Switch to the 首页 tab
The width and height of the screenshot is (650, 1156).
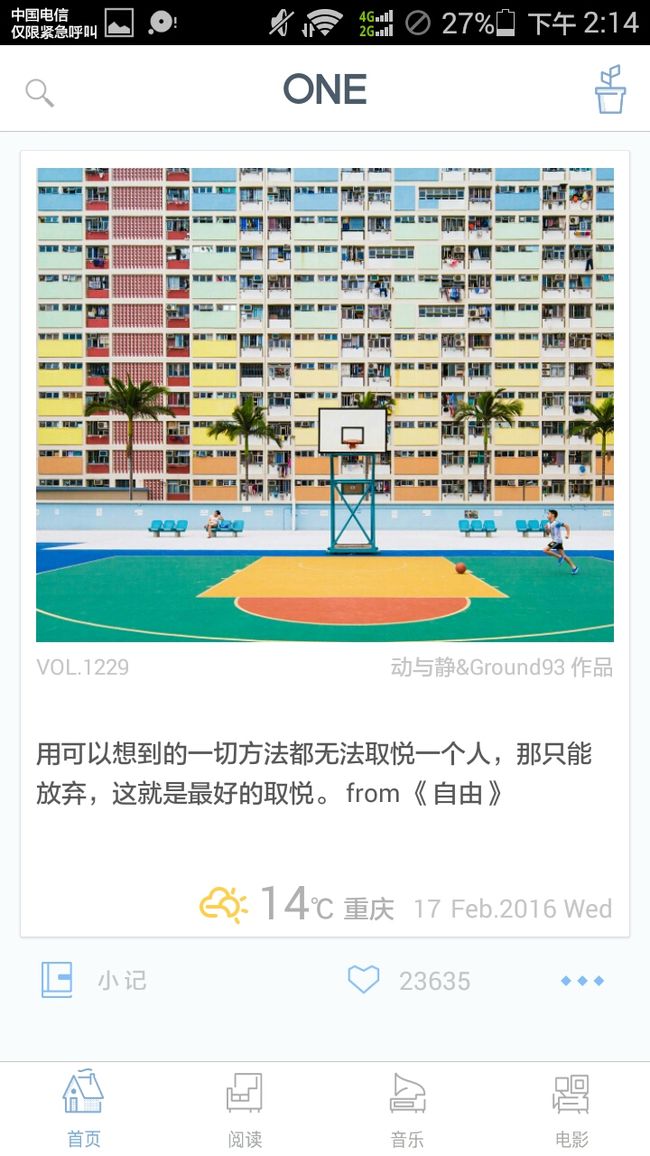click(83, 1107)
